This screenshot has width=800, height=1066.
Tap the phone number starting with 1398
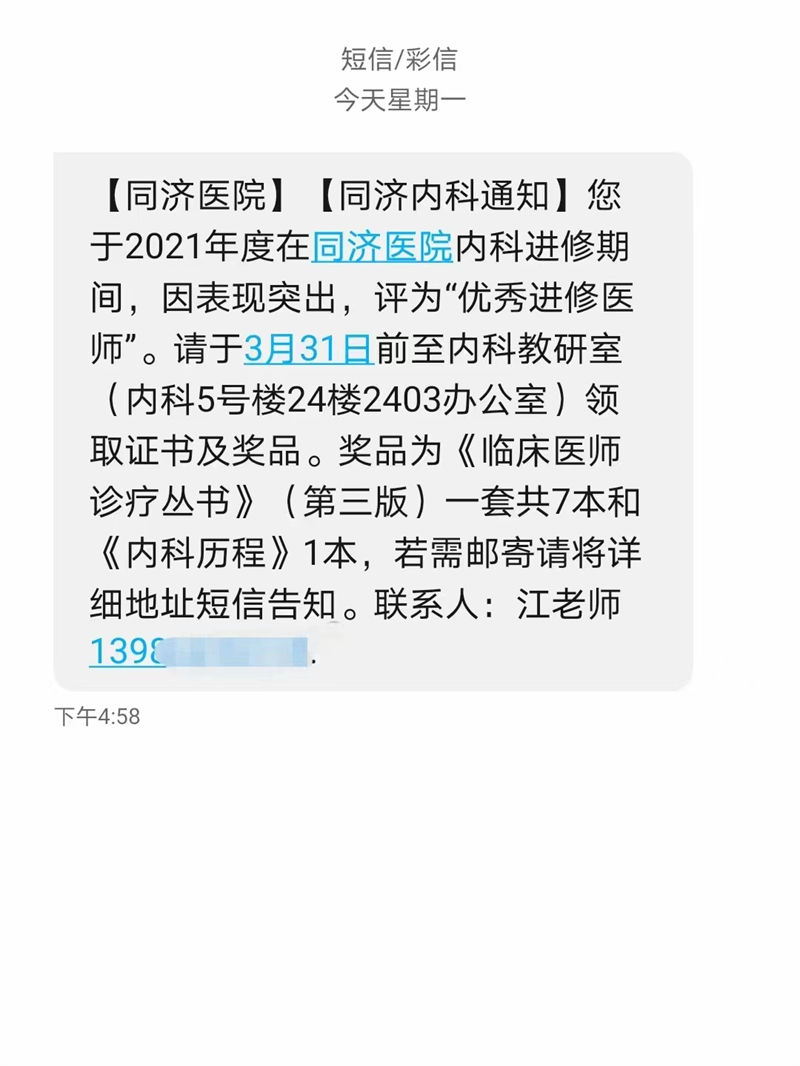tap(200, 652)
